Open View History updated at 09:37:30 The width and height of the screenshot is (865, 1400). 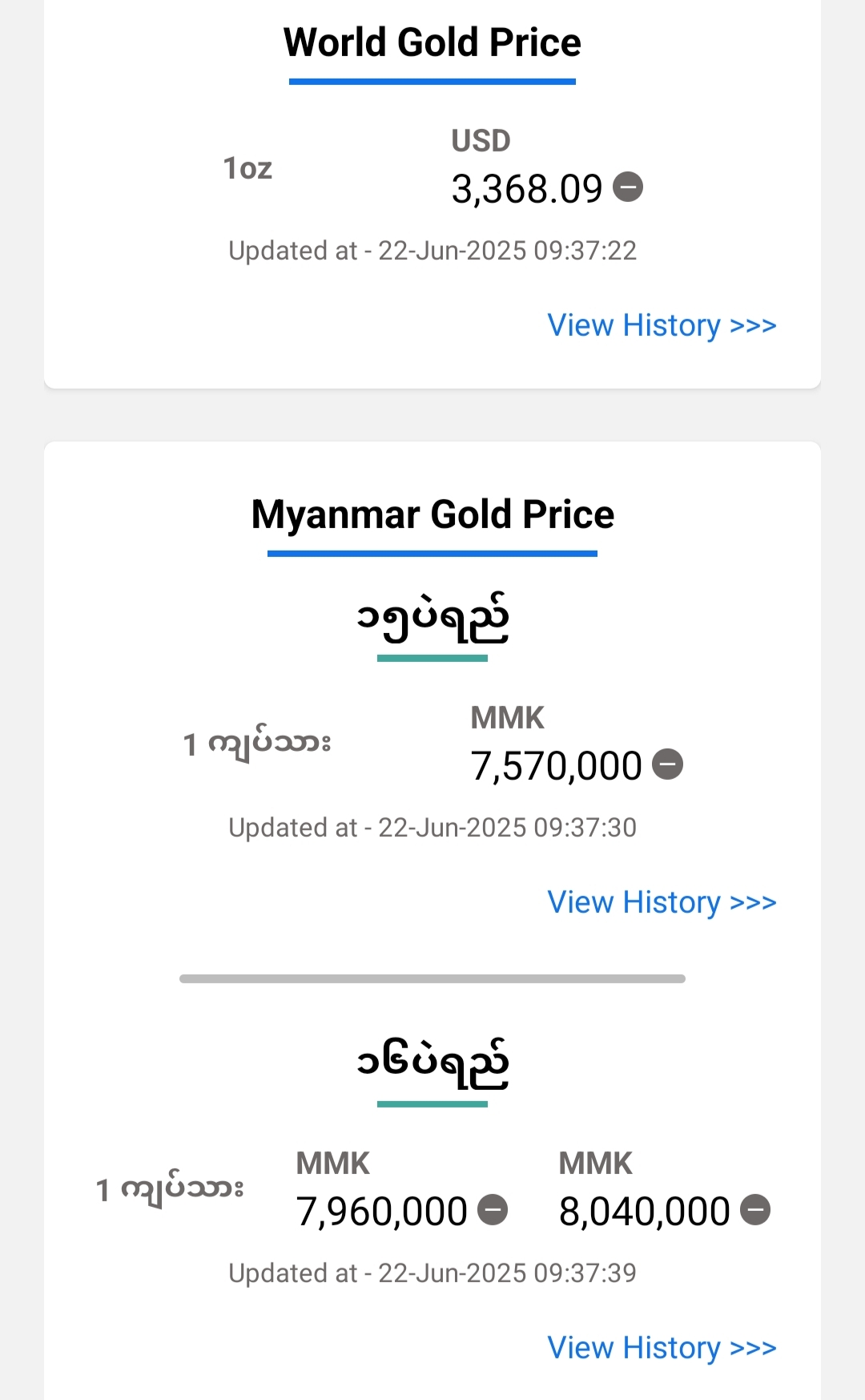(662, 902)
